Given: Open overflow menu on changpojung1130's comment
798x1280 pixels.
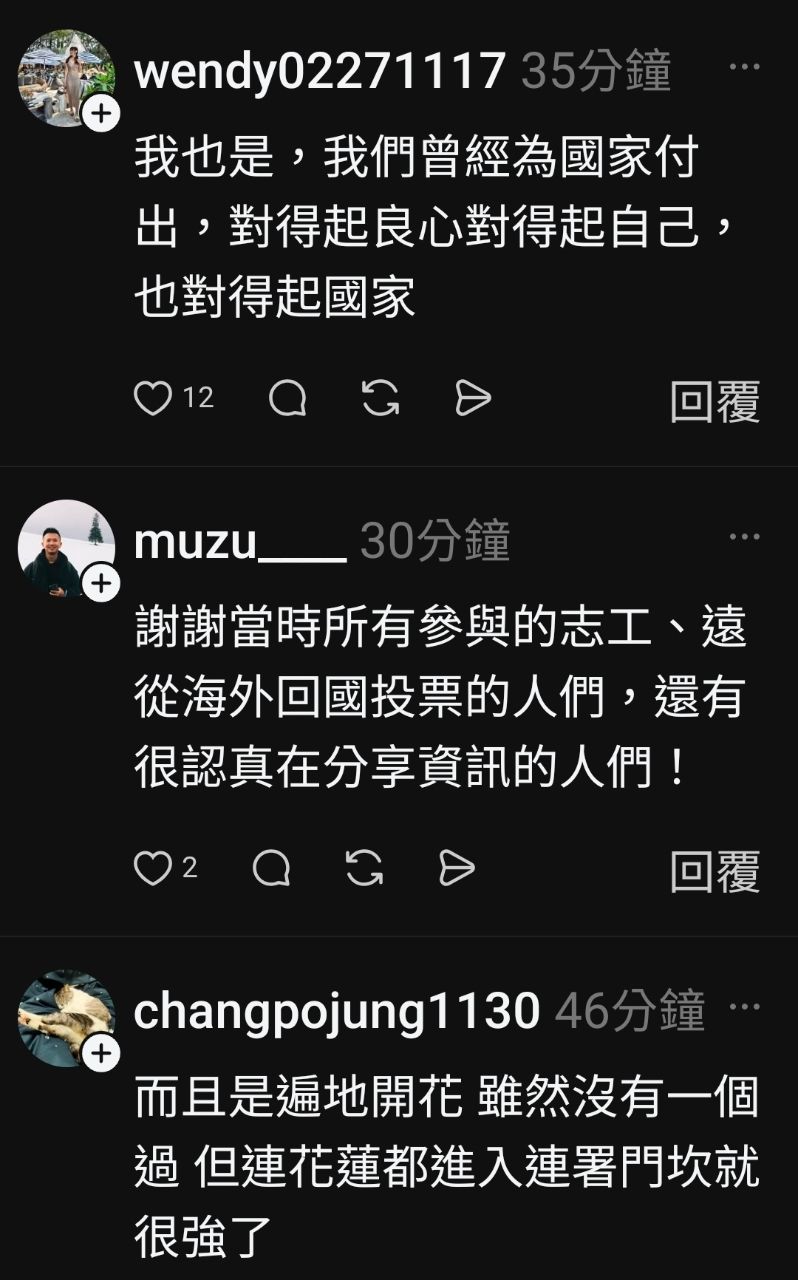Looking at the screenshot, I should [744, 1007].
